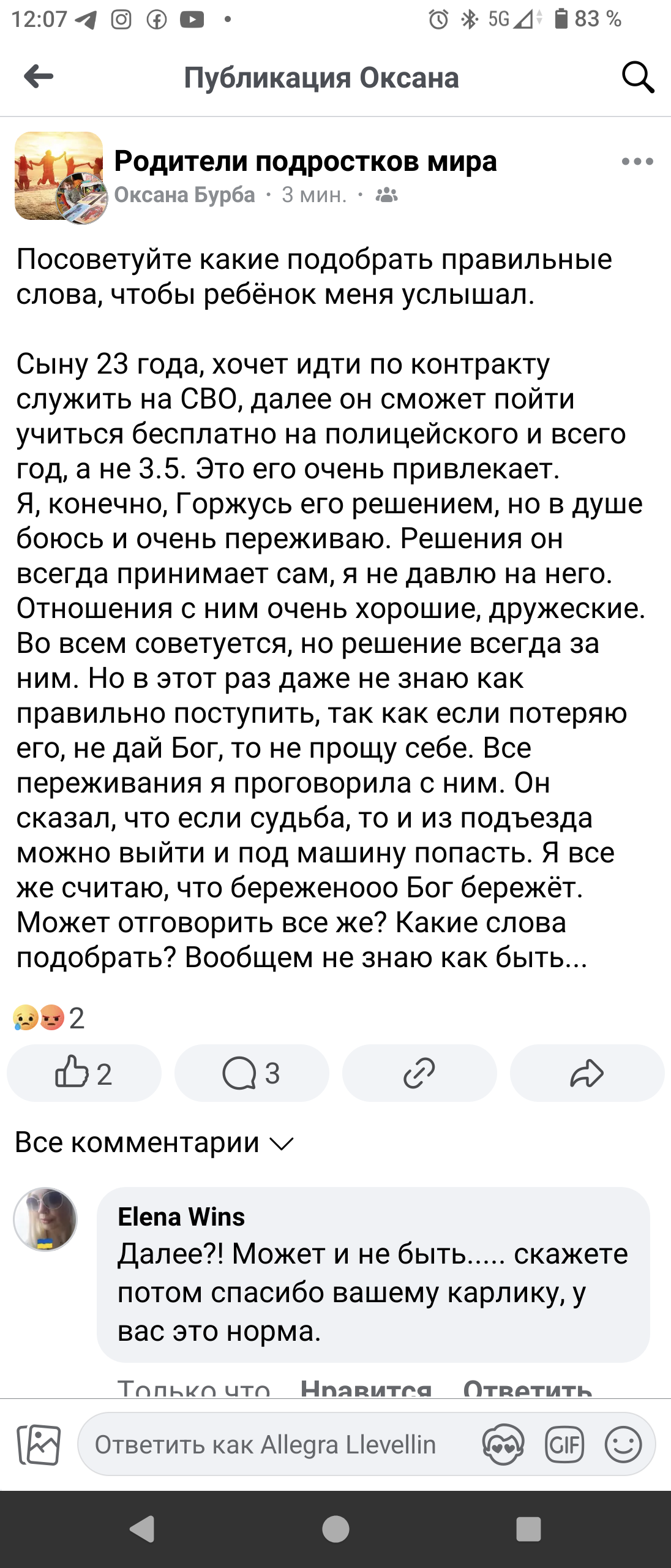
Task: Open the emoji smiley picker
Action: 623,1444
